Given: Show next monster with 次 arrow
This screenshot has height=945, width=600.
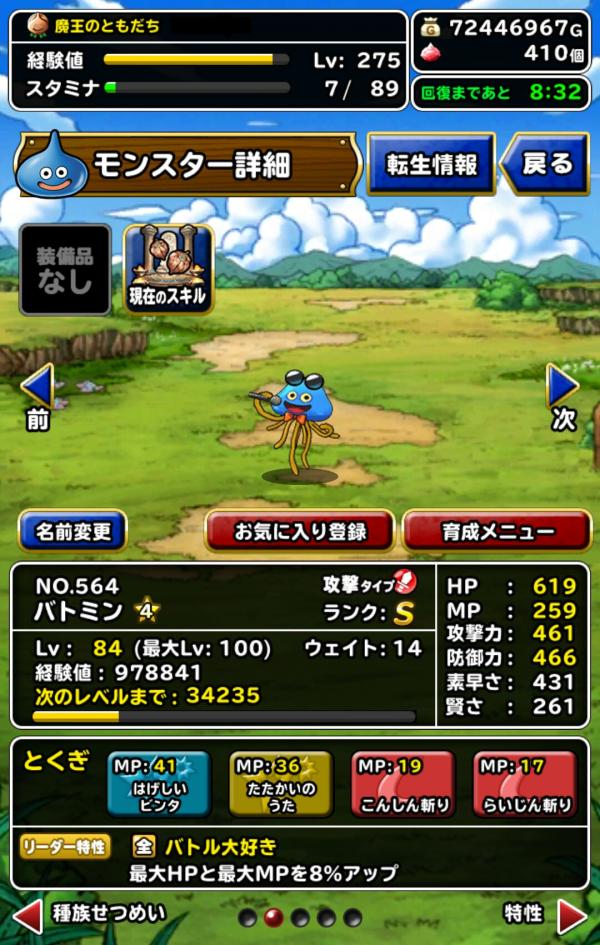Looking at the screenshot, I should click(563, 395).
